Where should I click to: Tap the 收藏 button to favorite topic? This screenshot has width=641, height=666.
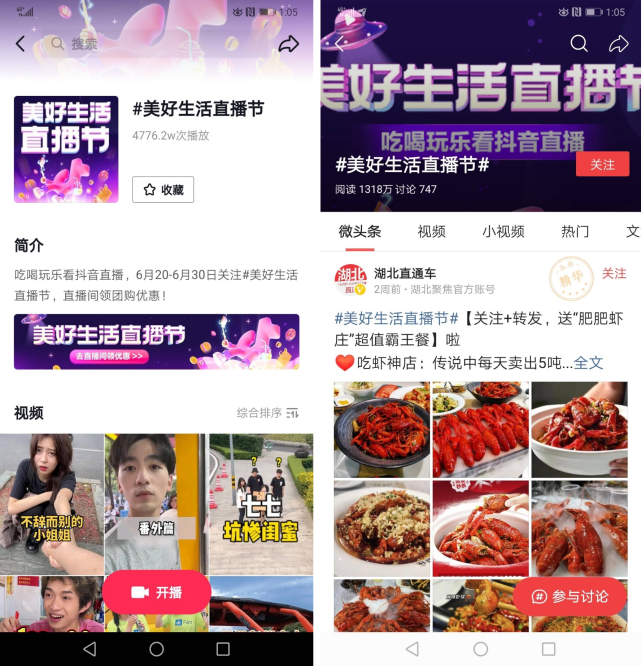163,190
